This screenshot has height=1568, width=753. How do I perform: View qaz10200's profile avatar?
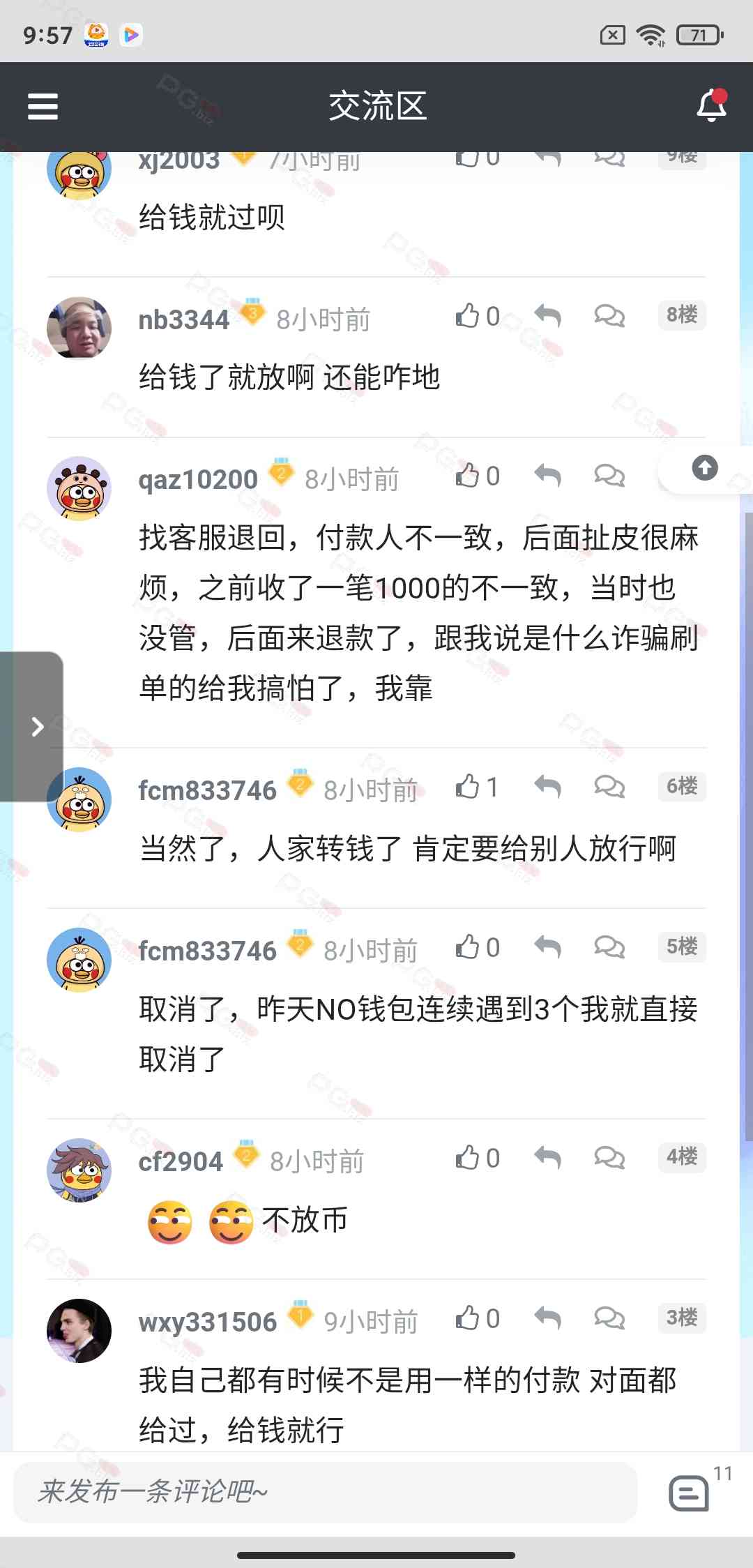pos(79,489)
